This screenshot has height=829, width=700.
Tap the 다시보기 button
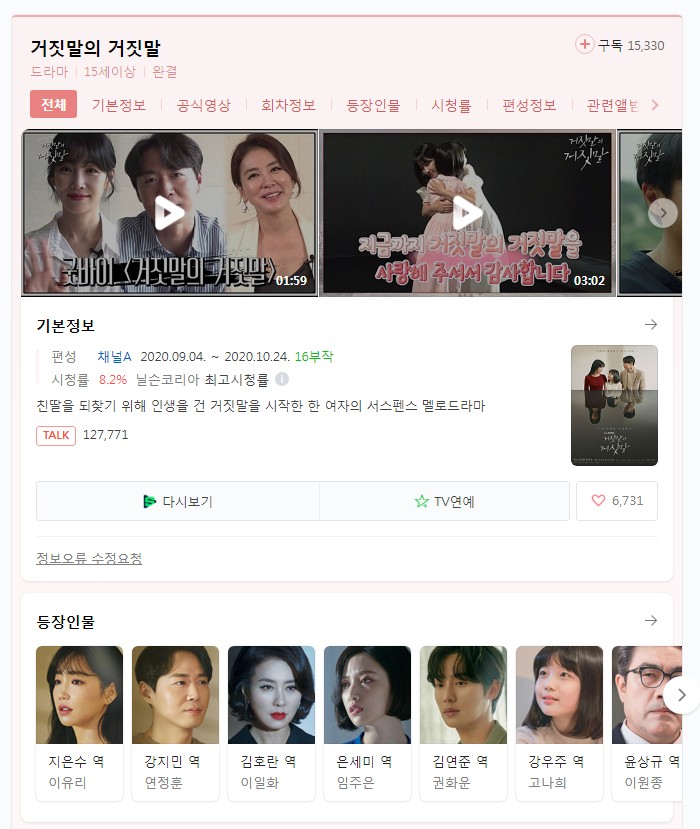[178, 501]
